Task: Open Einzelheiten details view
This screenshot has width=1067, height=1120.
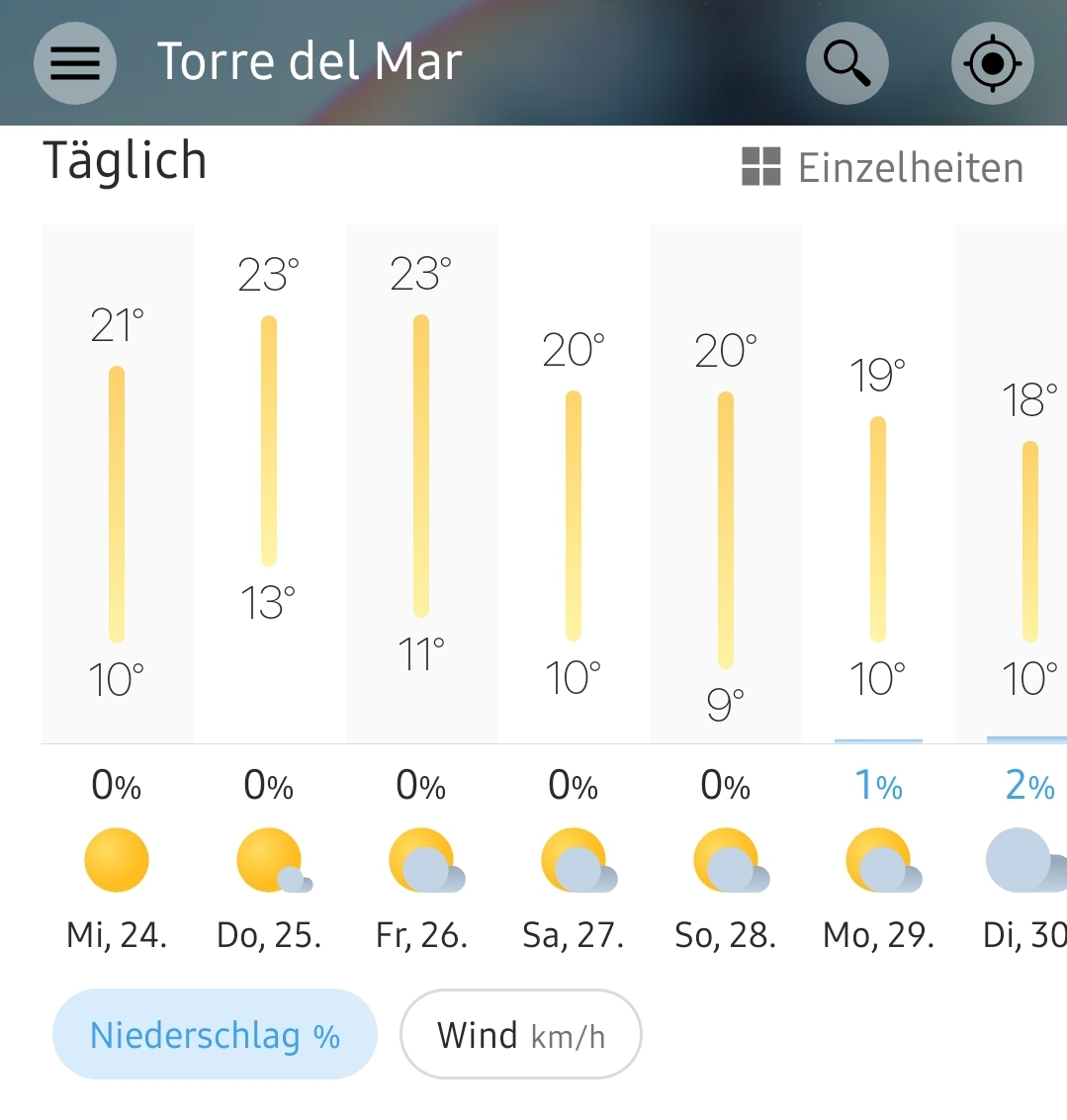Action: pyautogui.click(x=882, y=167)
